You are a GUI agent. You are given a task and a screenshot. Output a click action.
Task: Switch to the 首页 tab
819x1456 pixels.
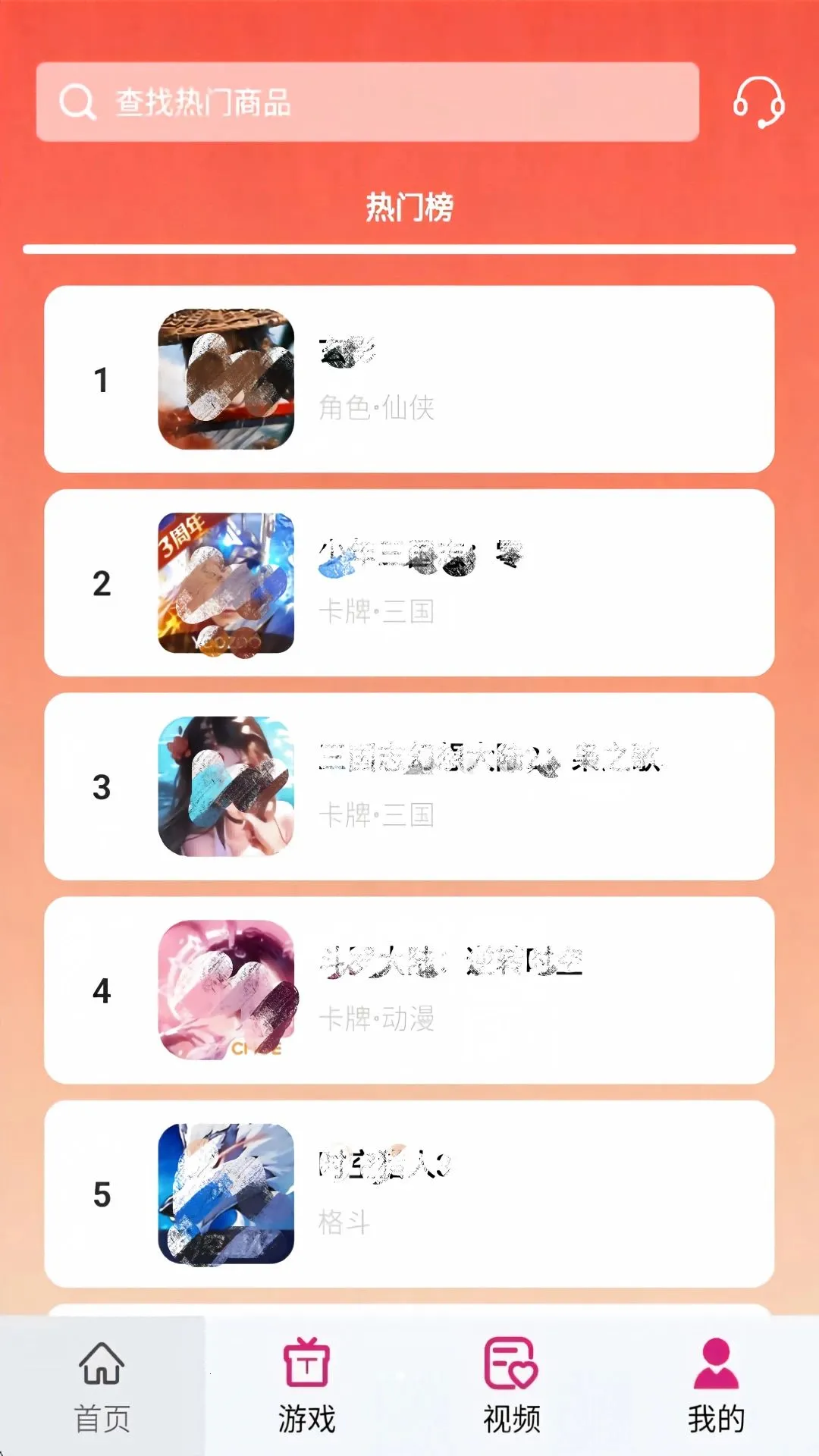click(102, 1386)
